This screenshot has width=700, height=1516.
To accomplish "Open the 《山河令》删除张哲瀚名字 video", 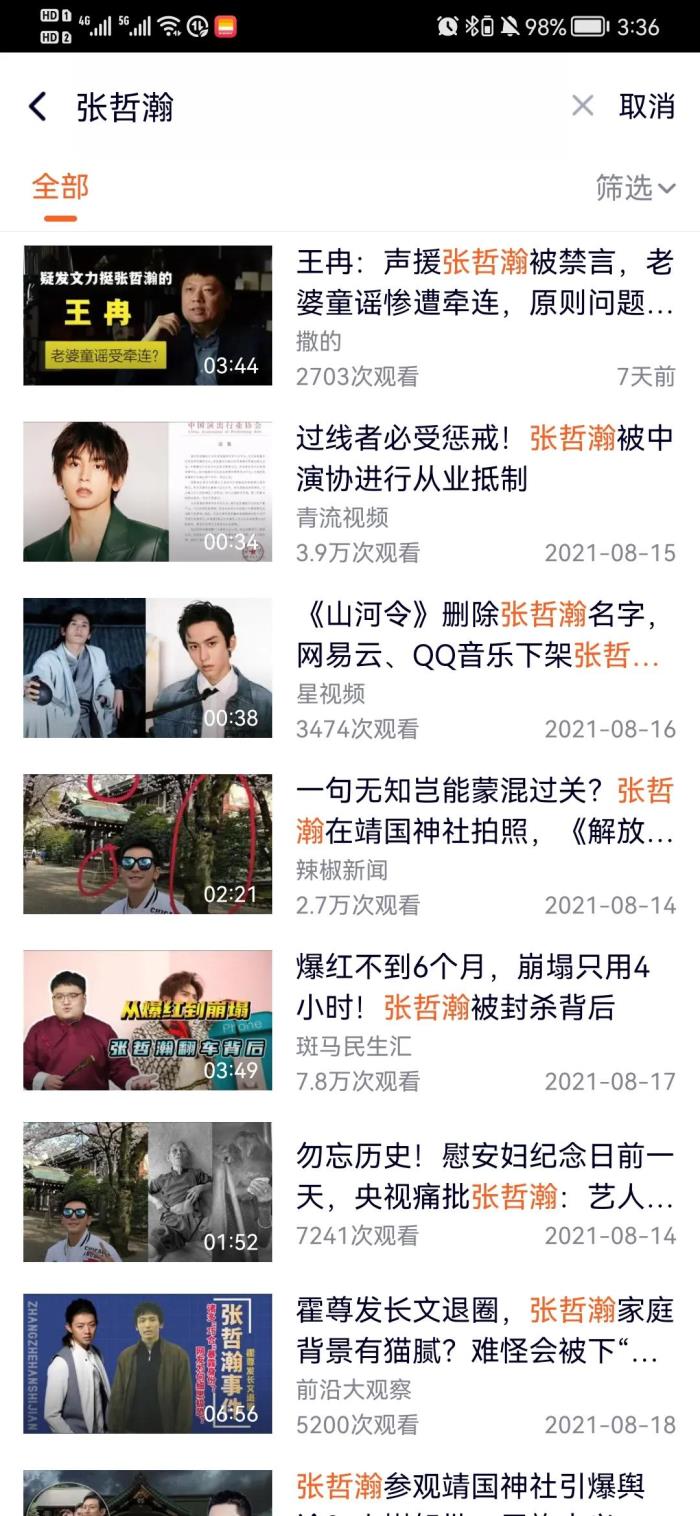I will click(484, 635).
